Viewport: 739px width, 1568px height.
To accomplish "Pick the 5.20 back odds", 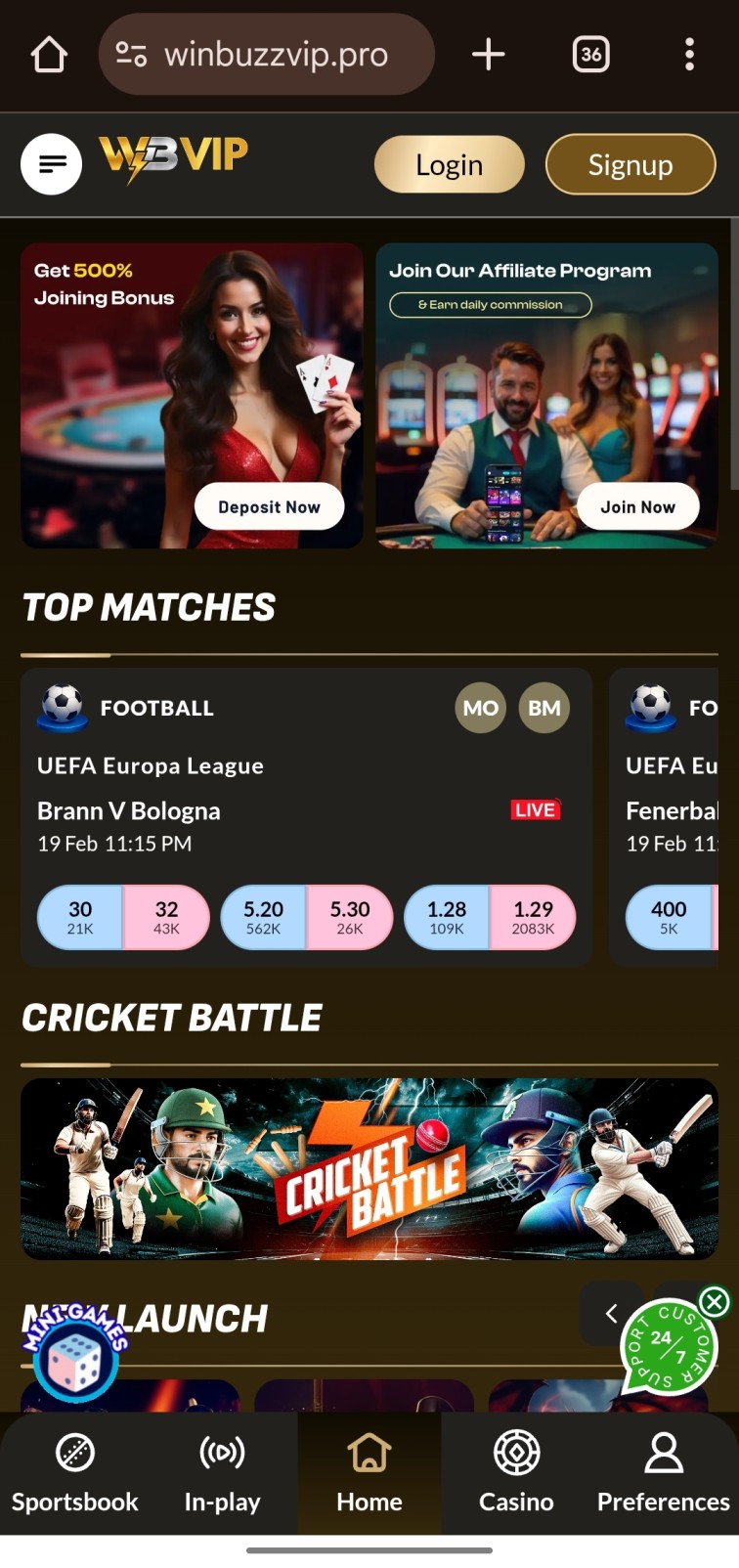I will [x=264, y=917].
